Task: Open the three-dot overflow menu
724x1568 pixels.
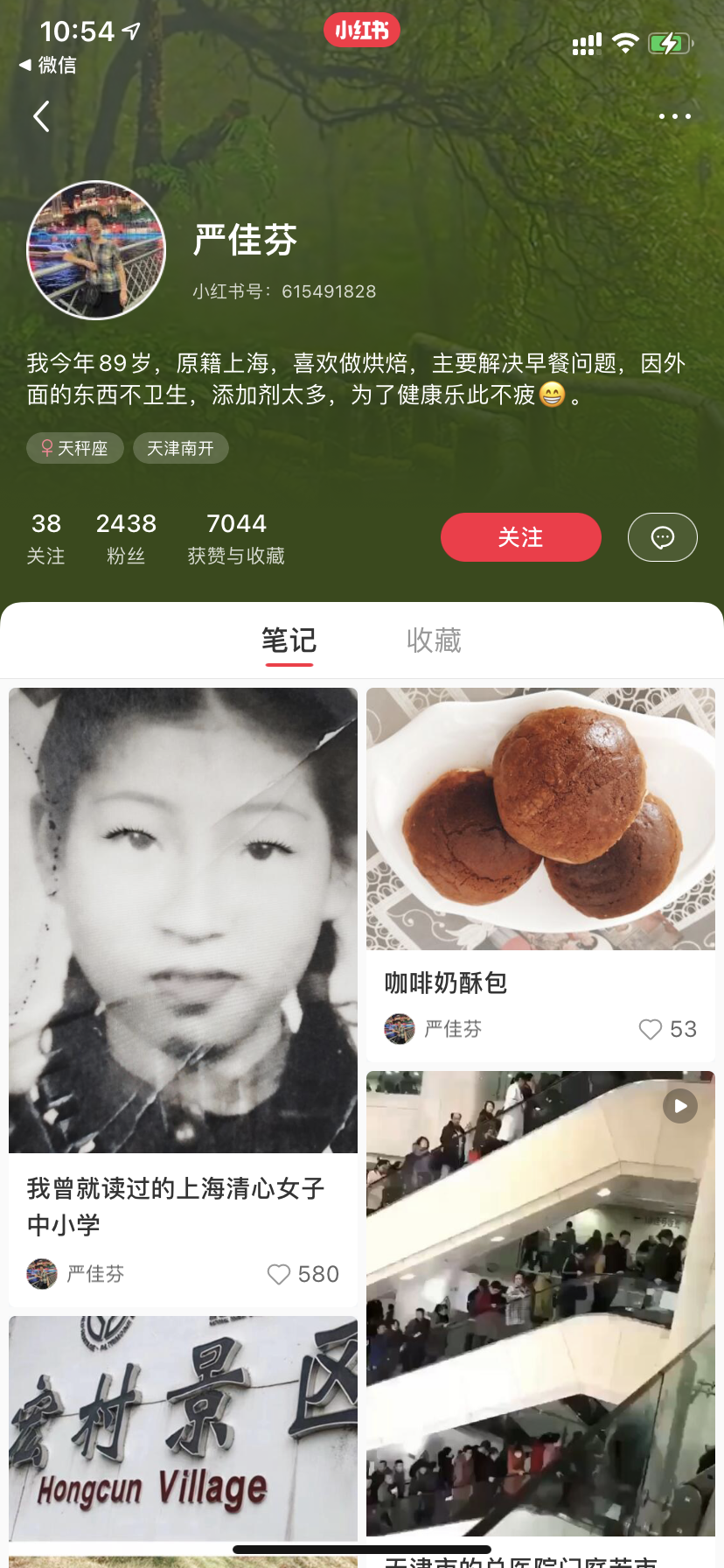Action: click(x=674, y=116)
